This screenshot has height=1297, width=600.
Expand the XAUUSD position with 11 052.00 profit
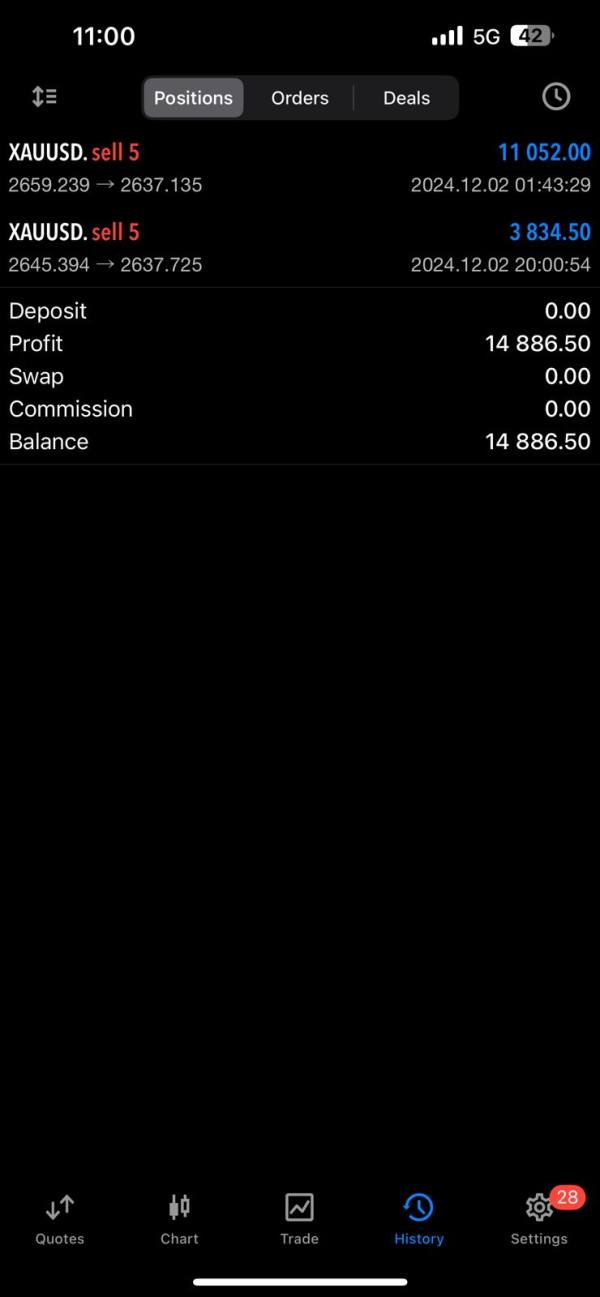tap(300, 168)
